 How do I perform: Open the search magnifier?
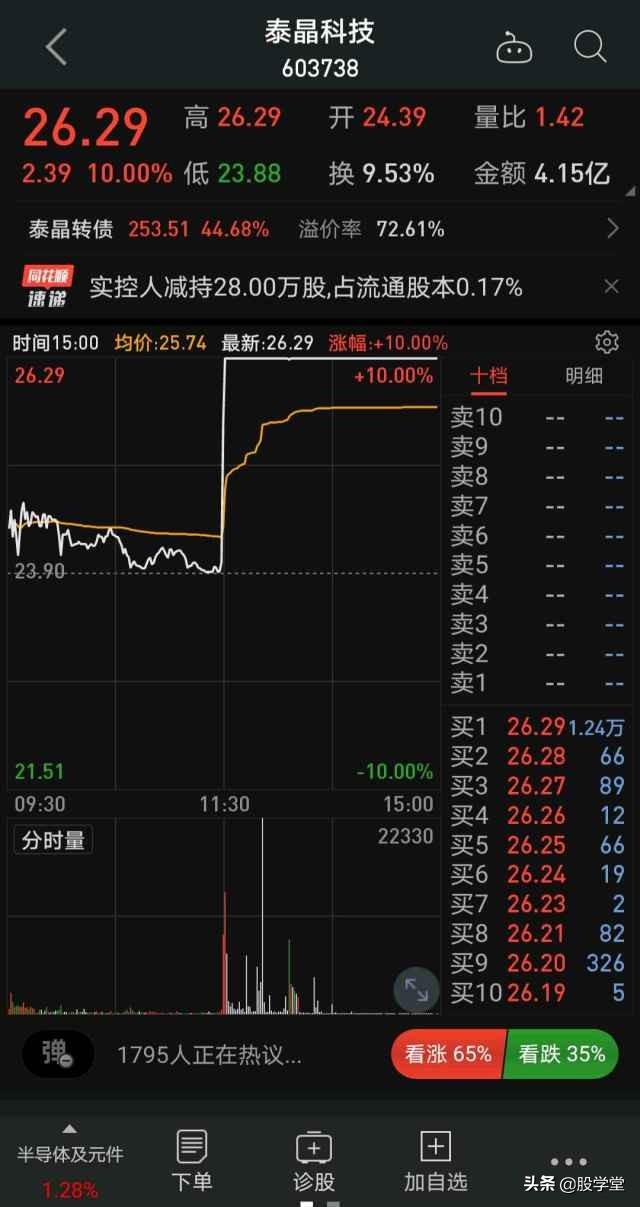pyautogui.click(x=590, y=46)
